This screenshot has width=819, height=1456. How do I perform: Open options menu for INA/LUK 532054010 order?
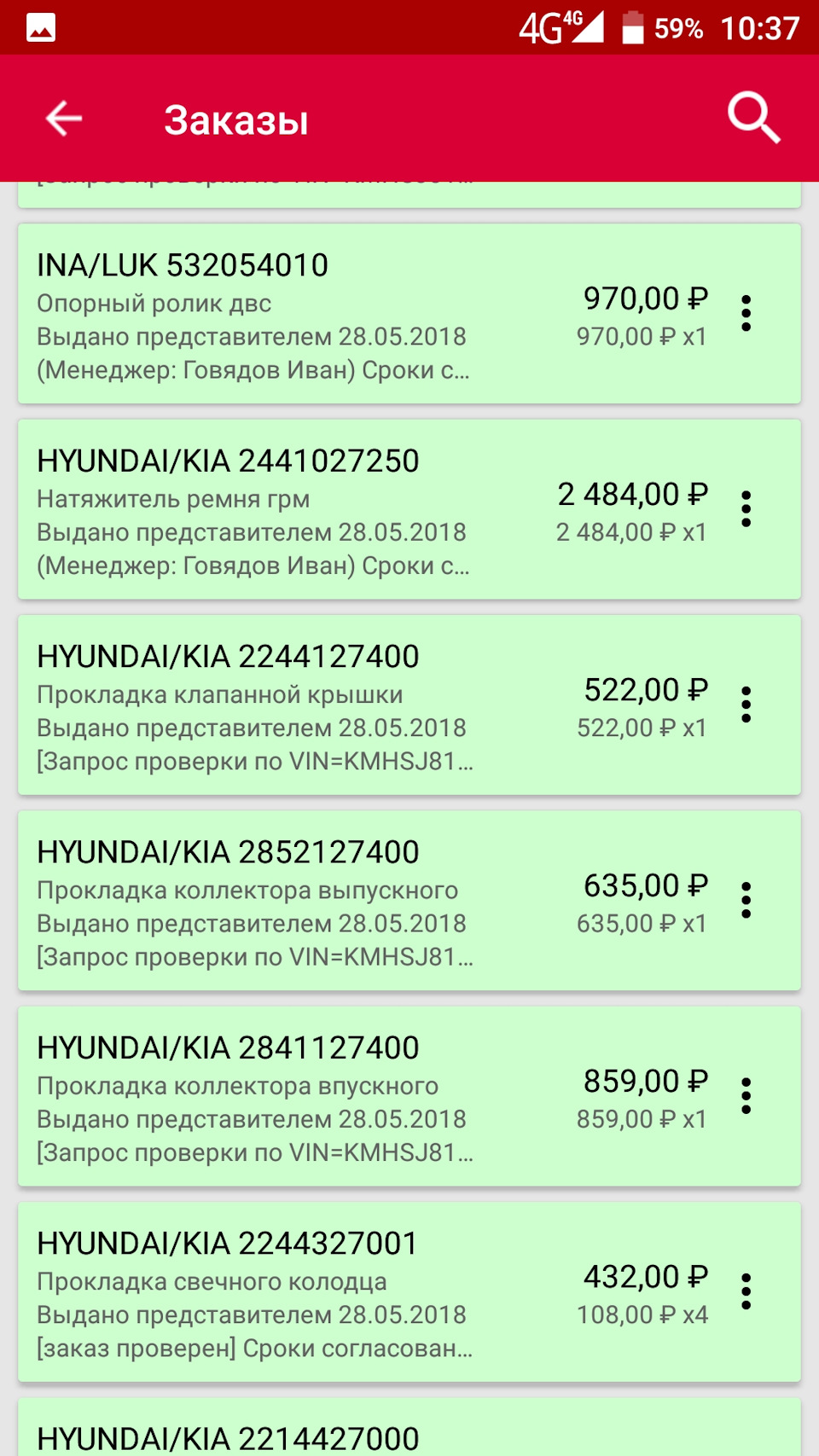pos(748,313)
